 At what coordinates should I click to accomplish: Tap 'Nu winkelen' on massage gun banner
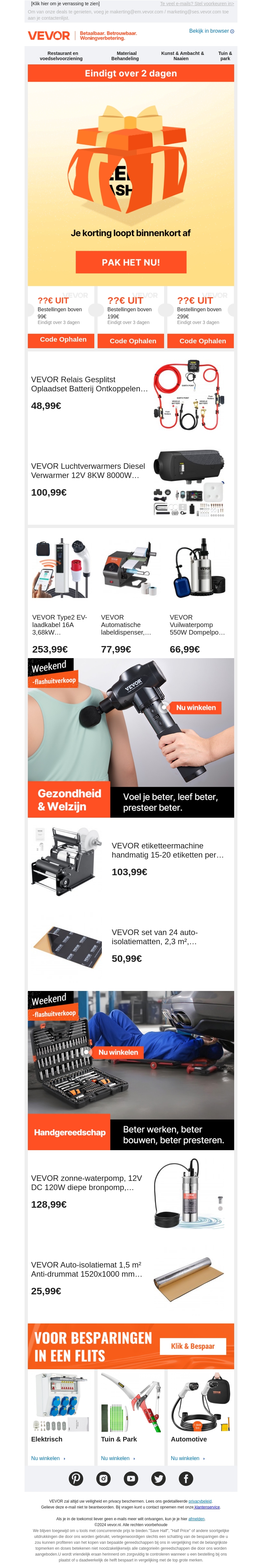(195, 707)
